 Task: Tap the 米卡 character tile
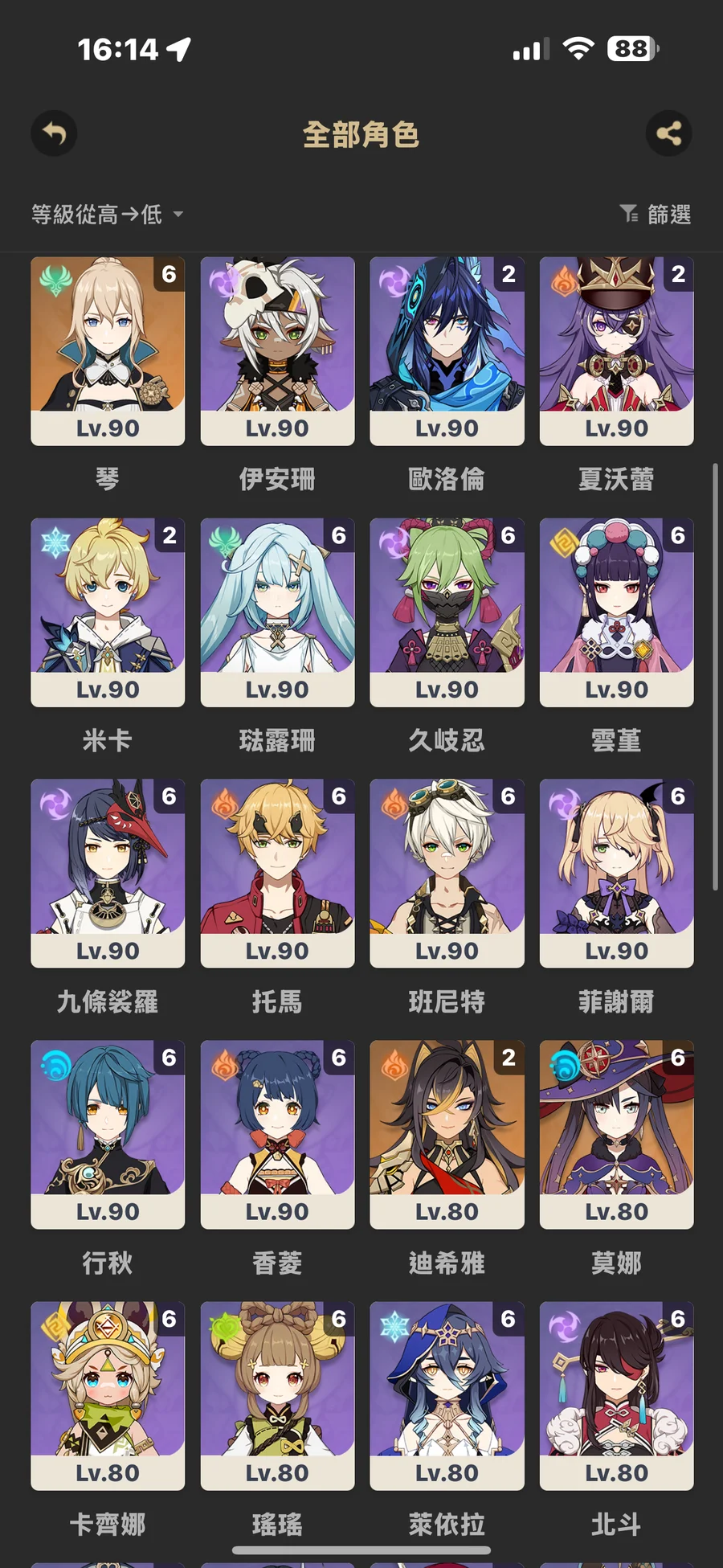[108, 612]
